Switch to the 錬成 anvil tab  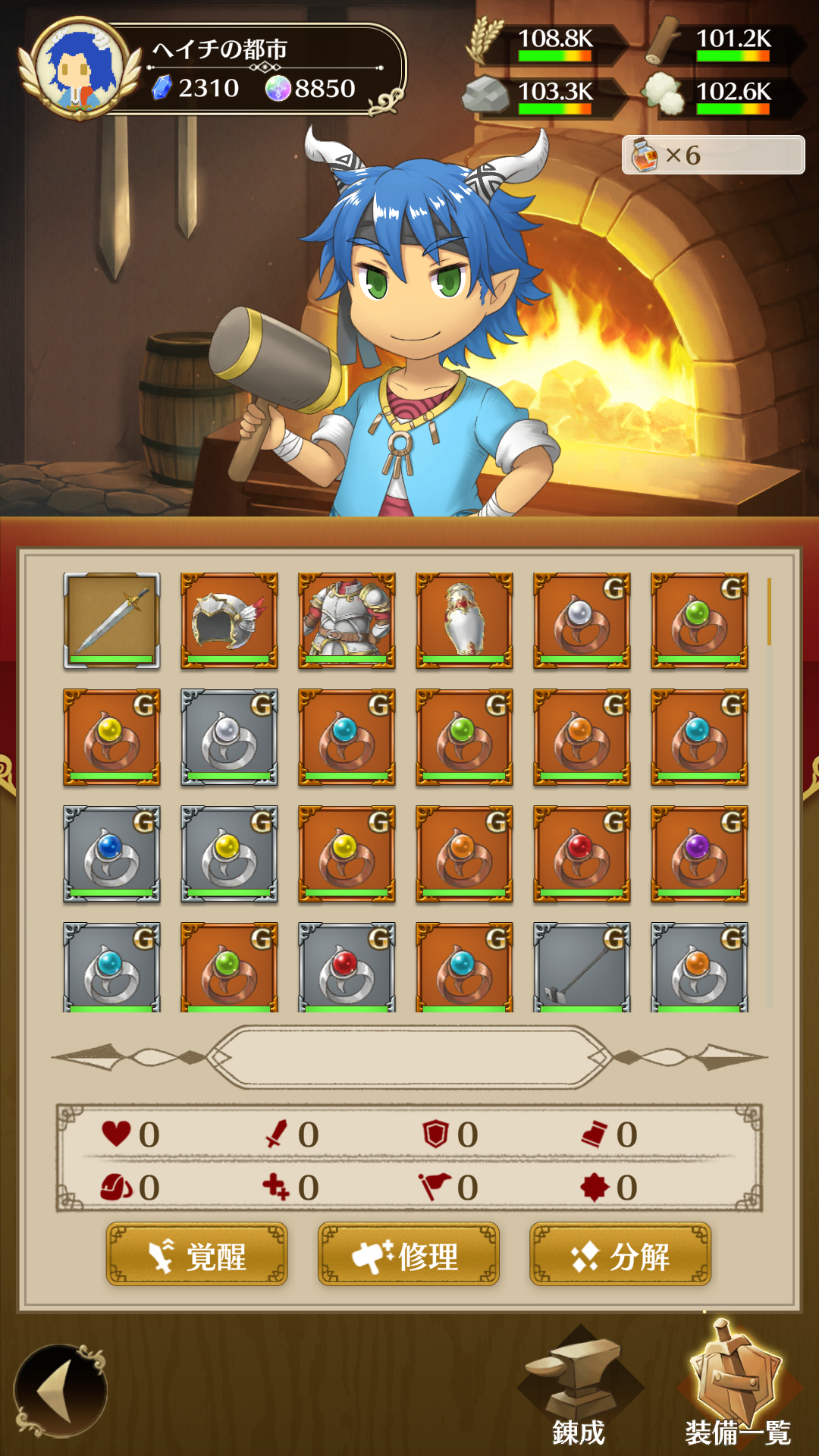click(580, 1390)
